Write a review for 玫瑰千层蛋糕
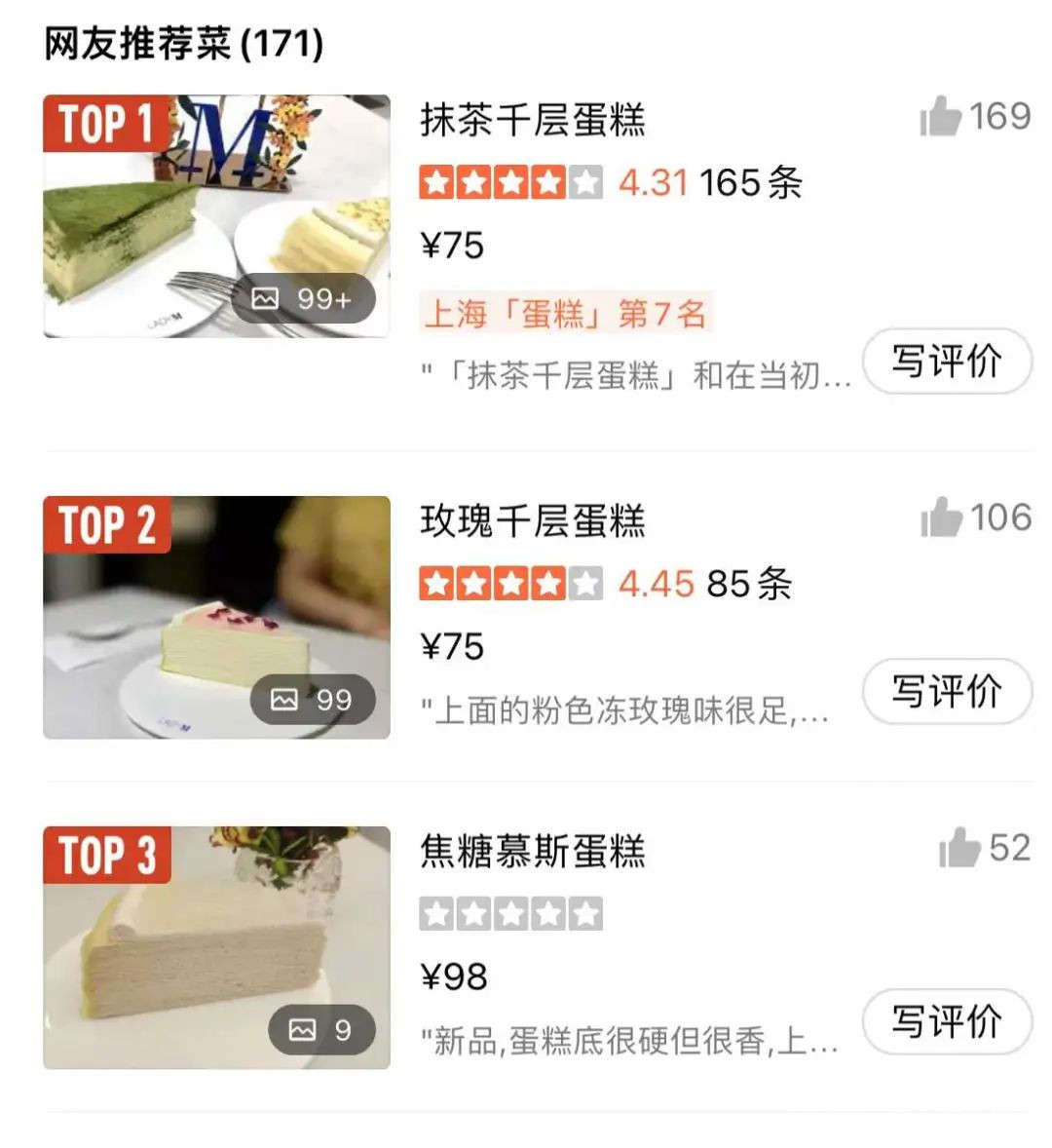 947,692
